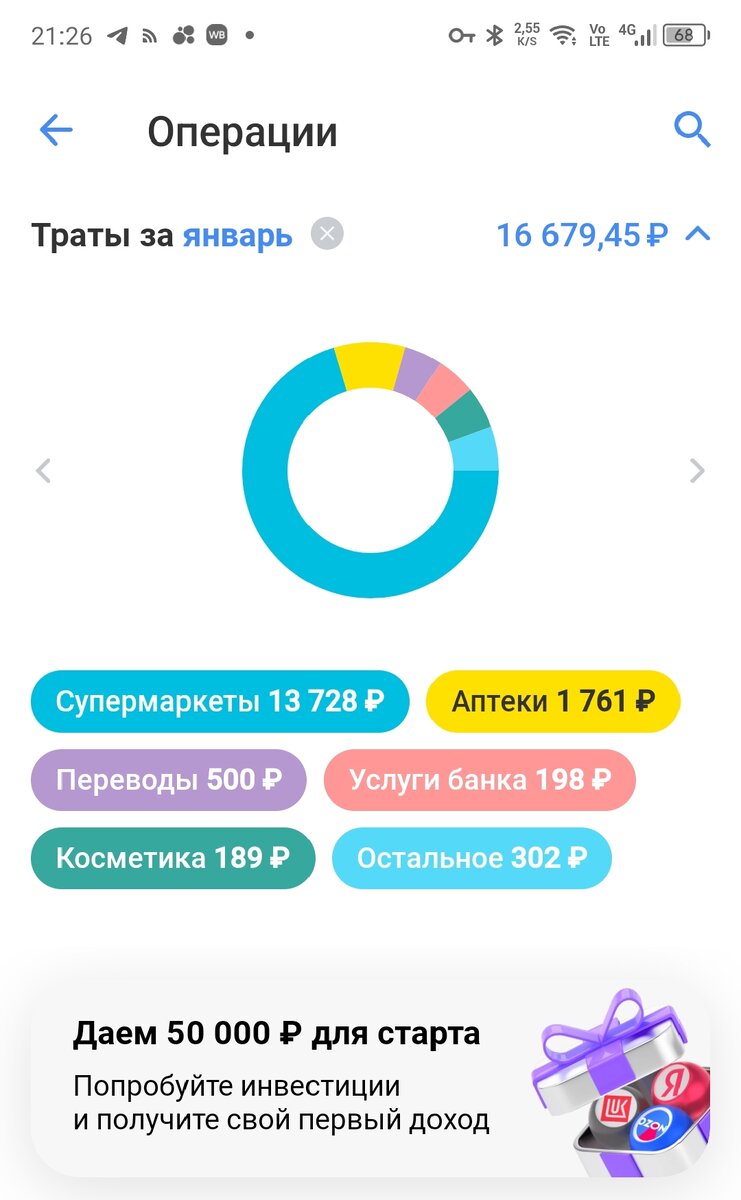The image size is (741, 1200).
Task: Go back using the arrow icon
Action: (x=56, y=130)
